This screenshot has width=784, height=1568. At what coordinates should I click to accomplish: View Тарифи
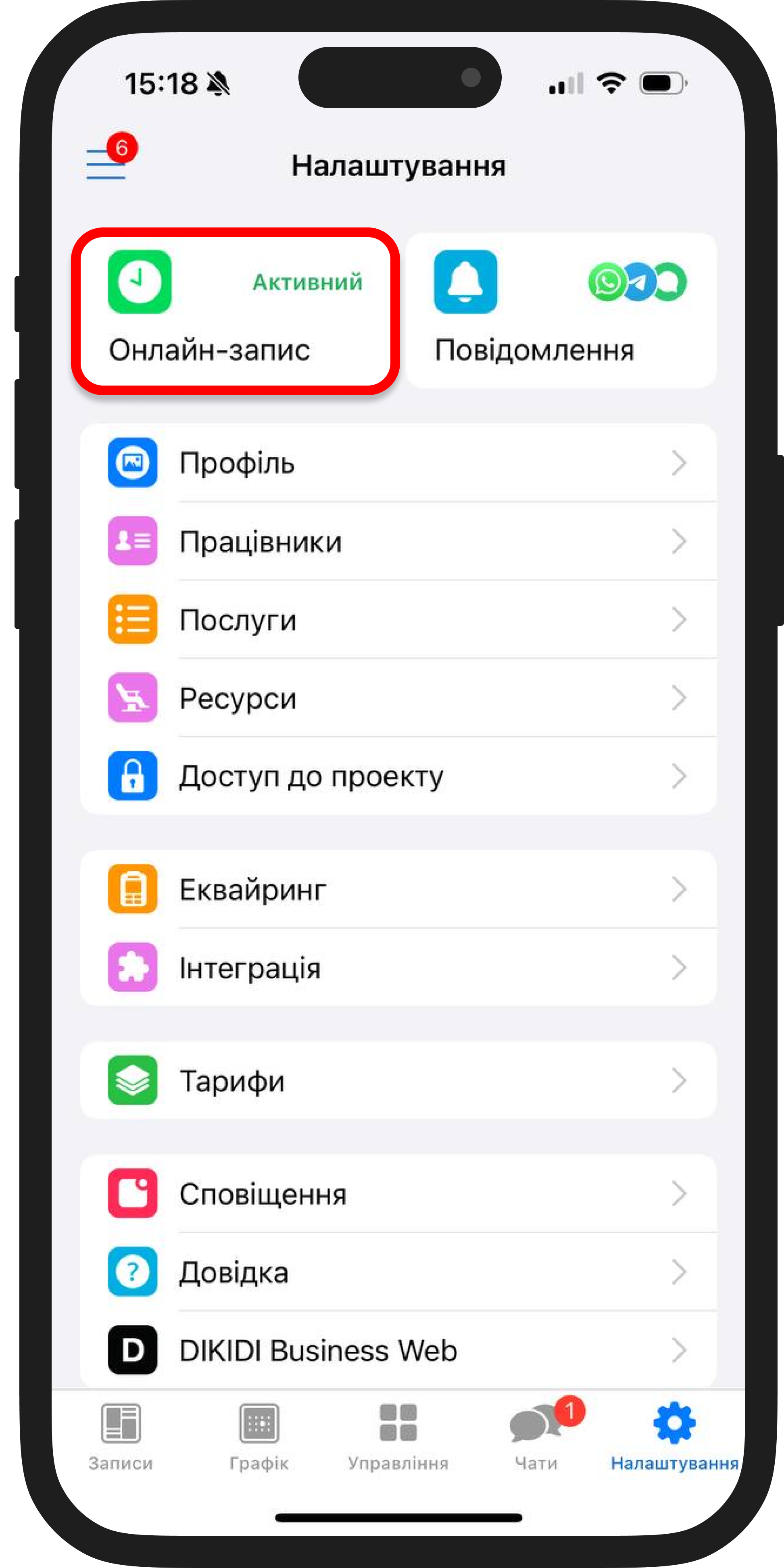398,1080
